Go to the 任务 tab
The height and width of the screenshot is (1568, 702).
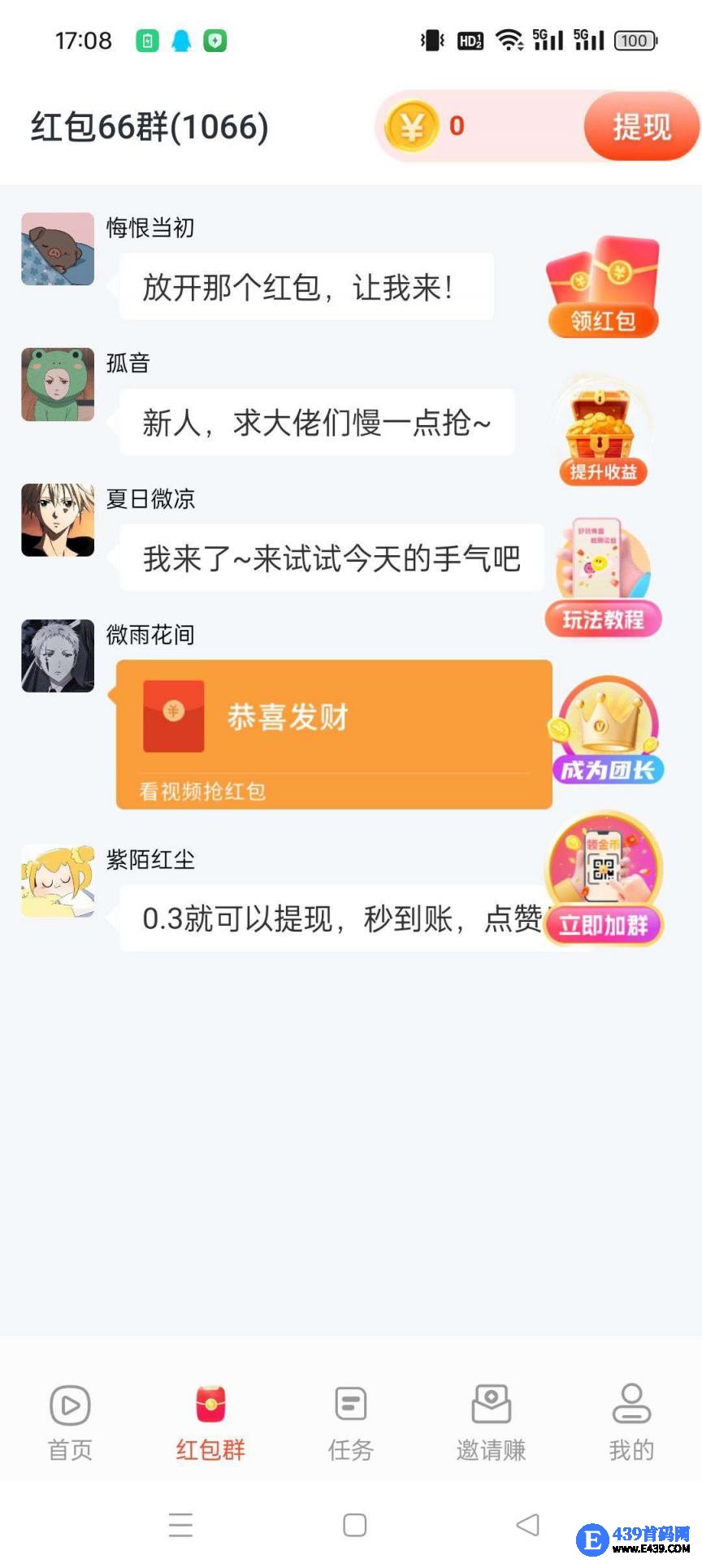pos(350,1422)
